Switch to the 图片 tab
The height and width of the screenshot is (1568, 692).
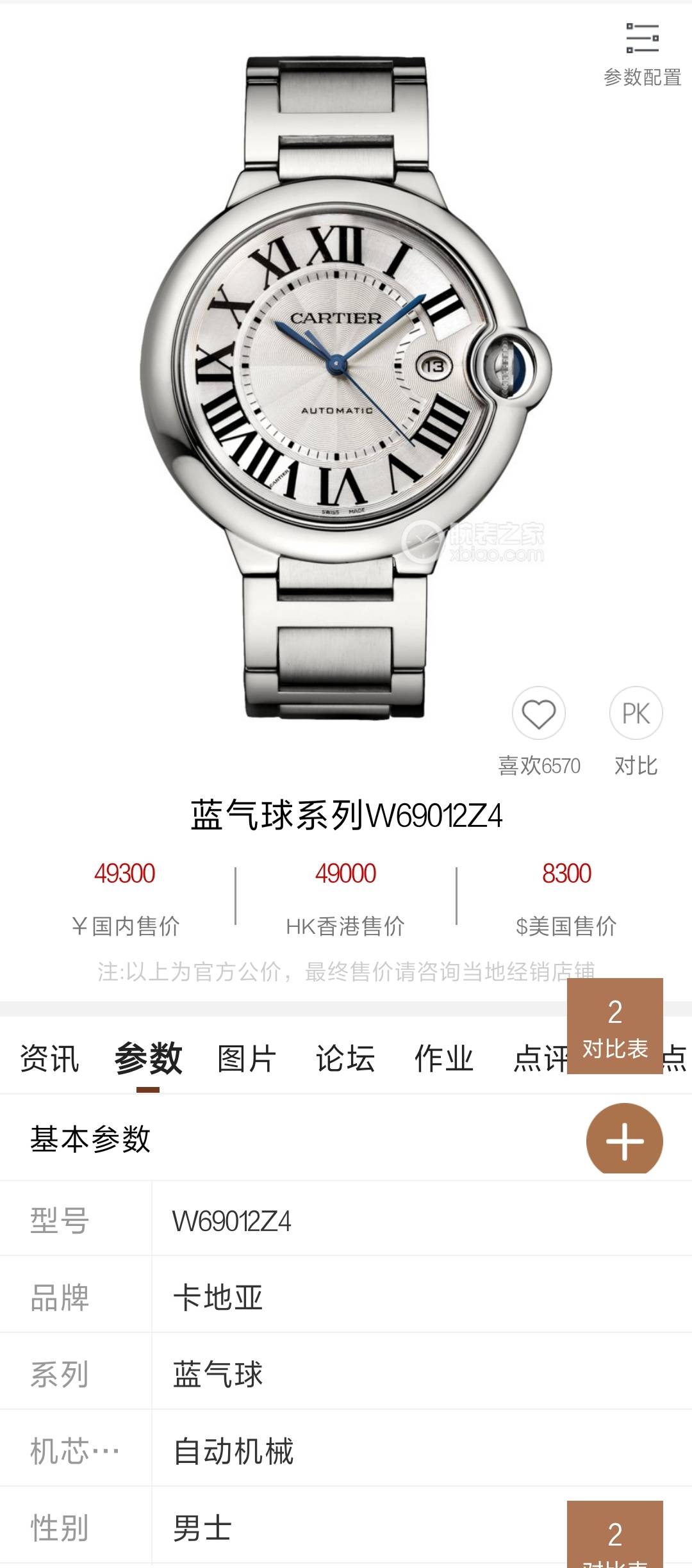pyautogui.click(x=247, y=1058)
